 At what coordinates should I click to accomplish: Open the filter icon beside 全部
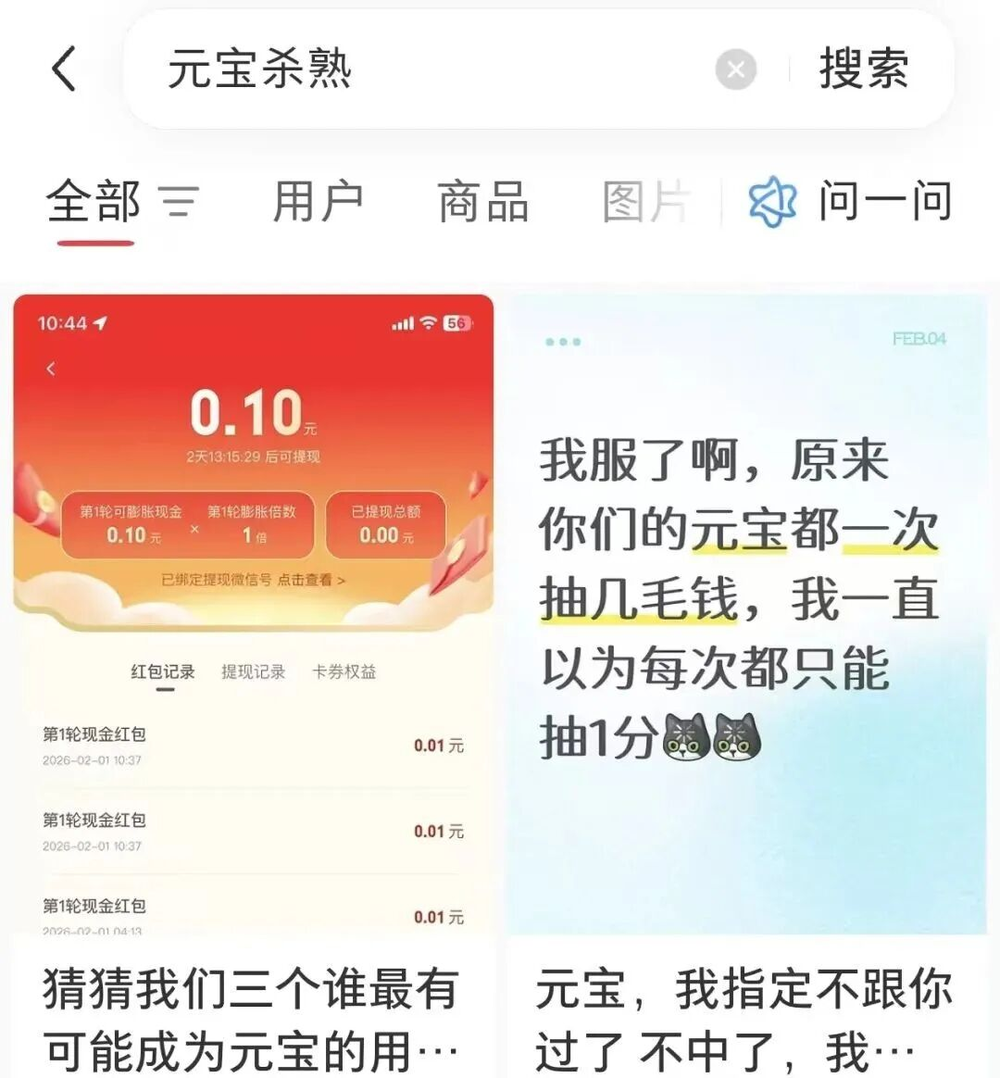pos(180,203)
